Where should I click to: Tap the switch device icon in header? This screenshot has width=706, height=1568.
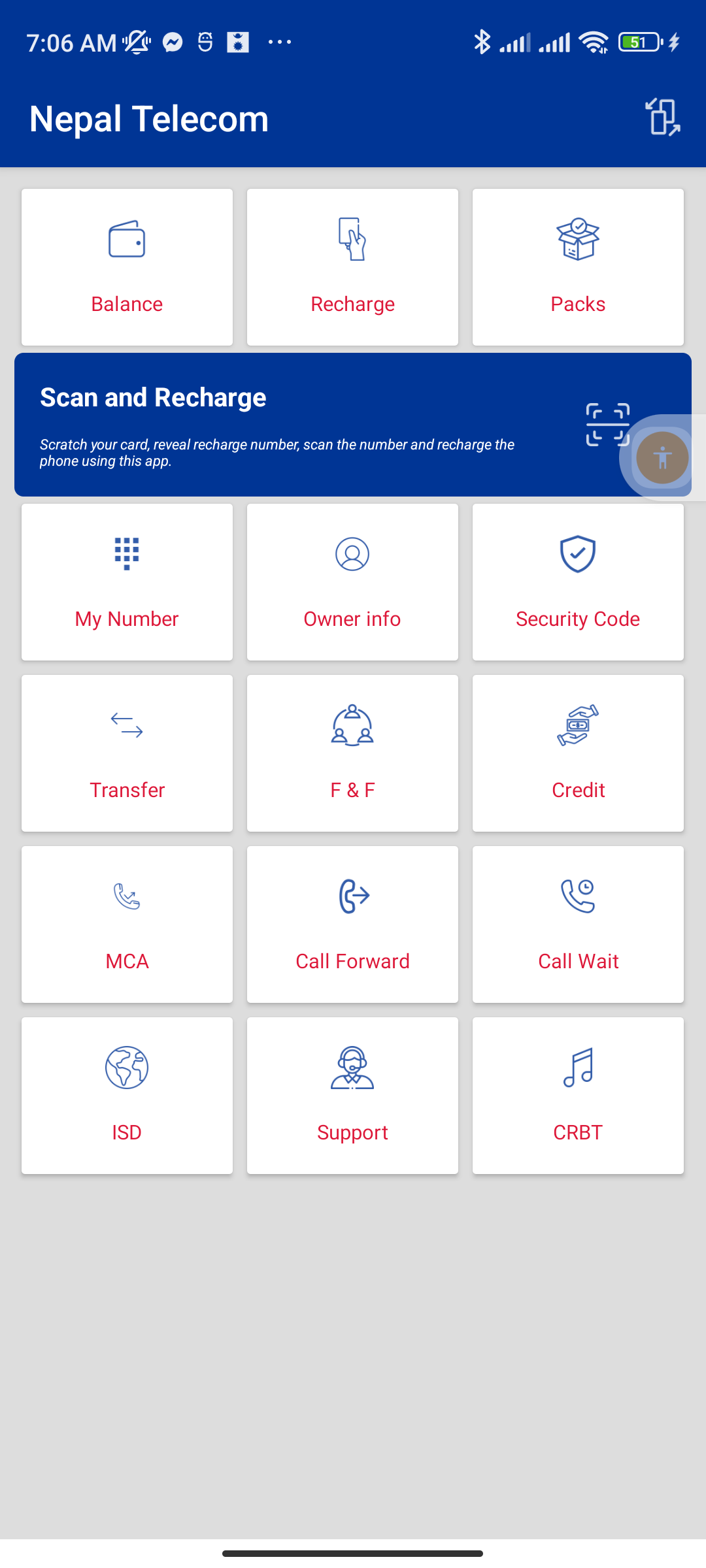pos(663,118)
